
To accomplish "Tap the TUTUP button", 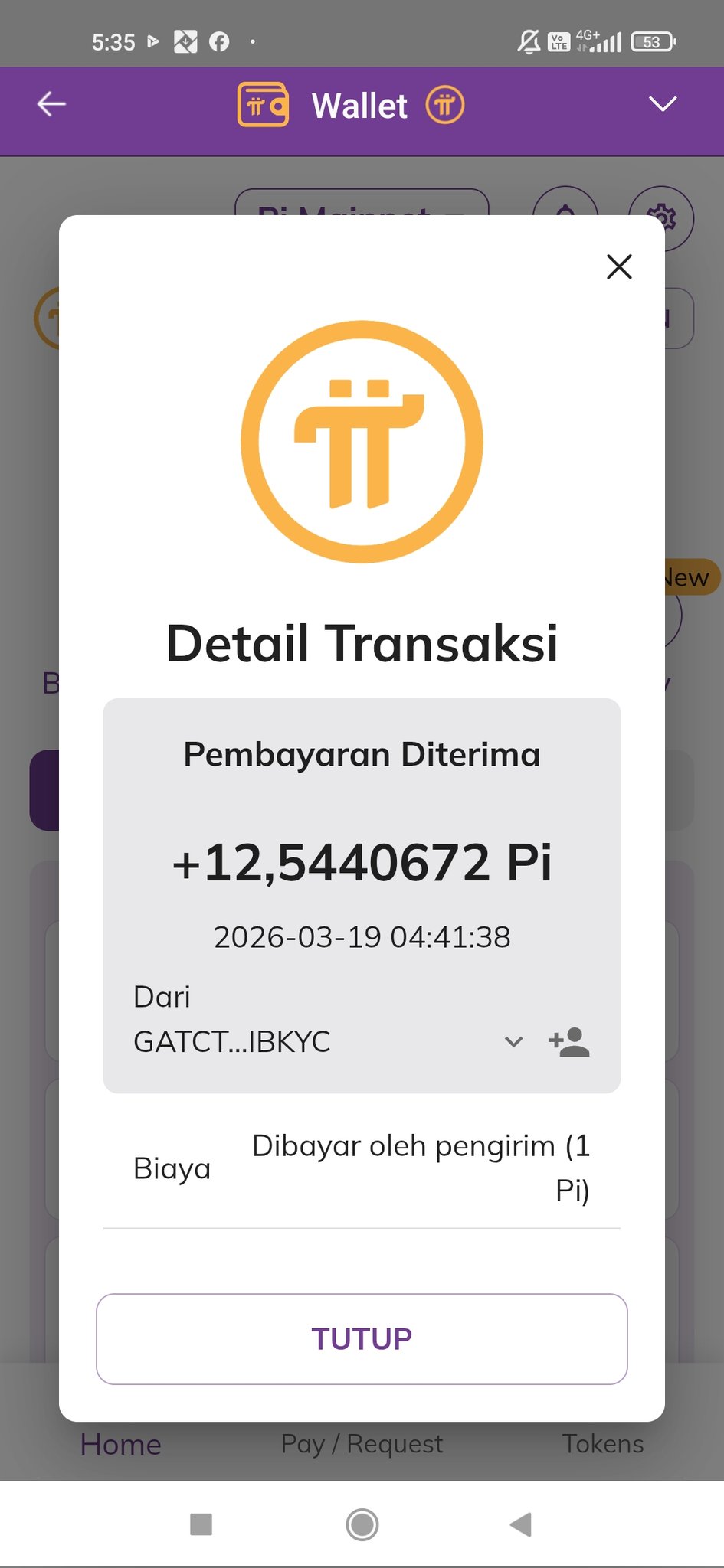I will [x=362, y=1338].
